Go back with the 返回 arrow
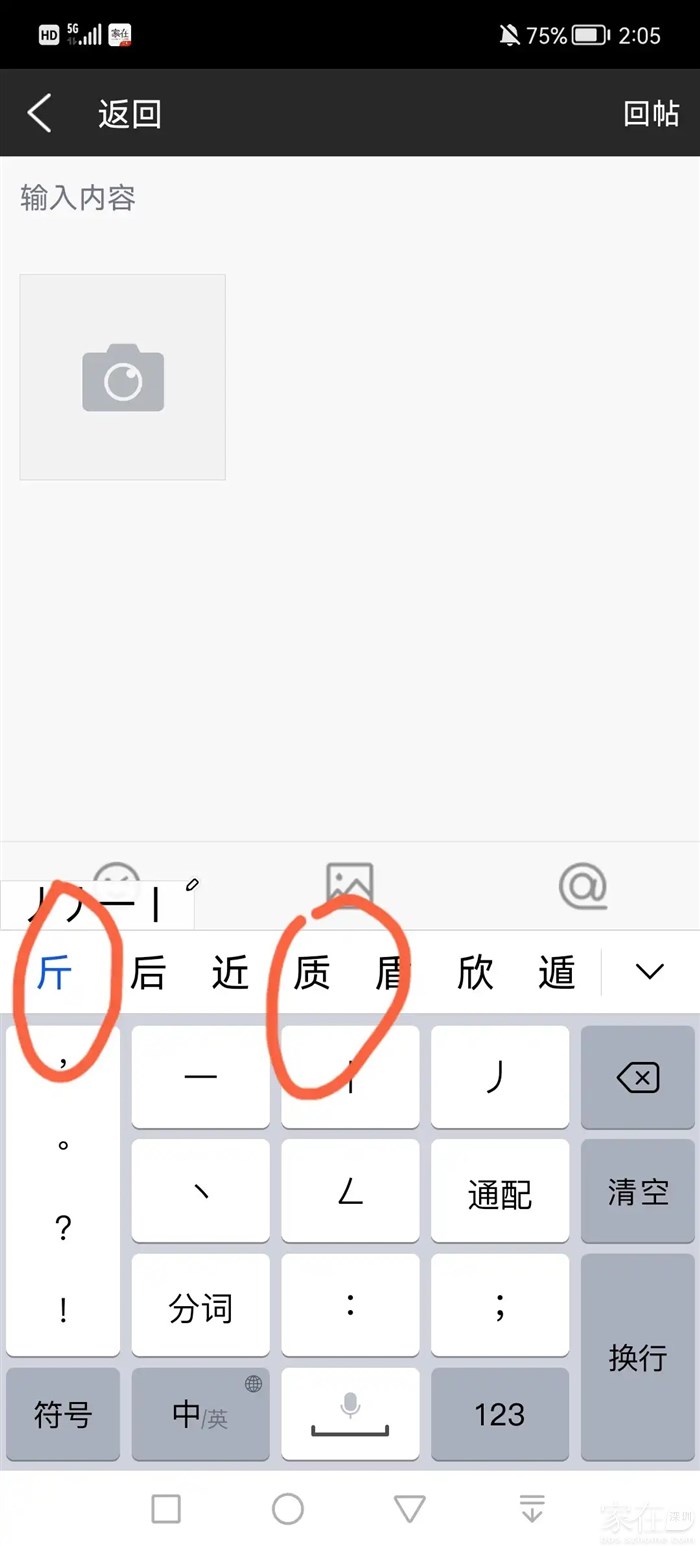The height and width of the screenshot is (1547, 700). coord(40,113)
